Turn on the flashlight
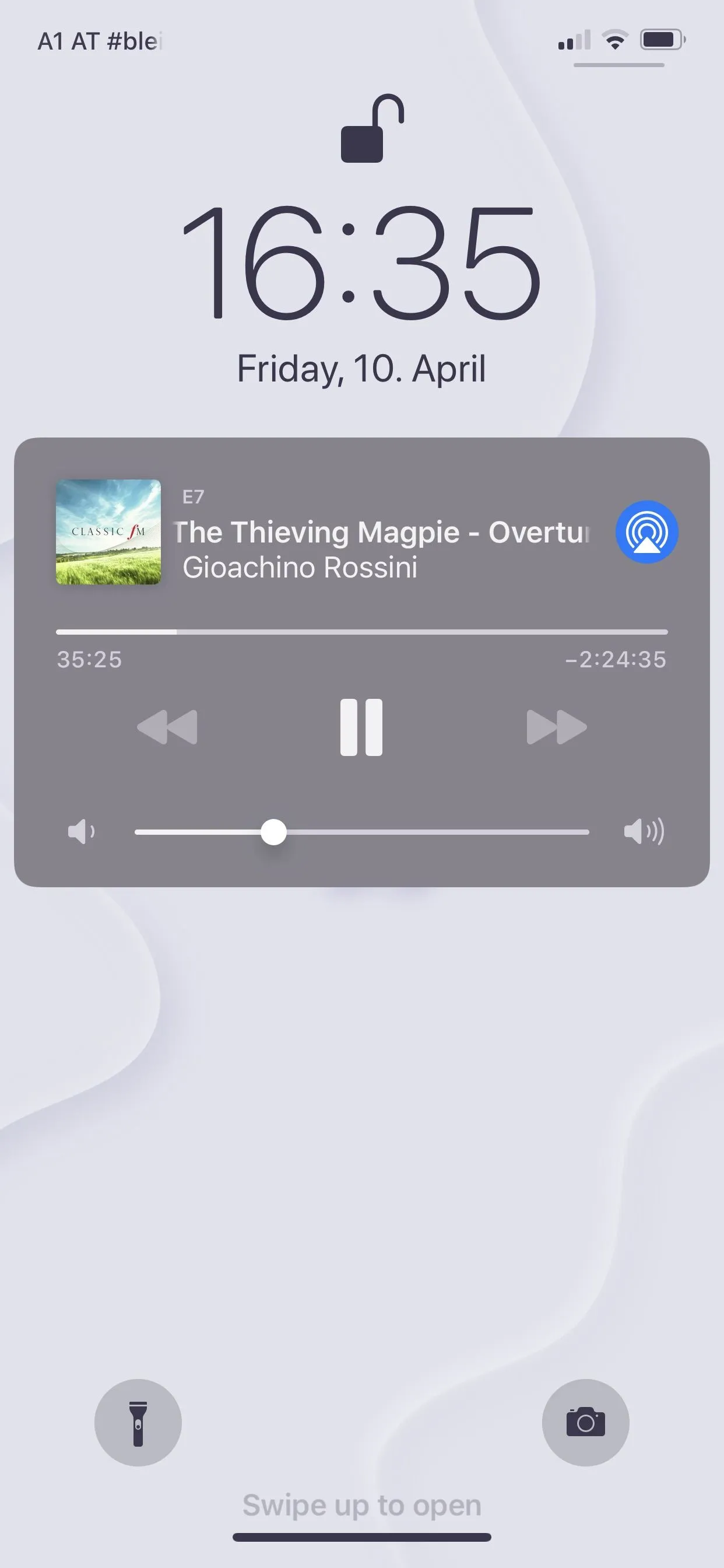This screenshot has width=724, height=1568. 138,1423
